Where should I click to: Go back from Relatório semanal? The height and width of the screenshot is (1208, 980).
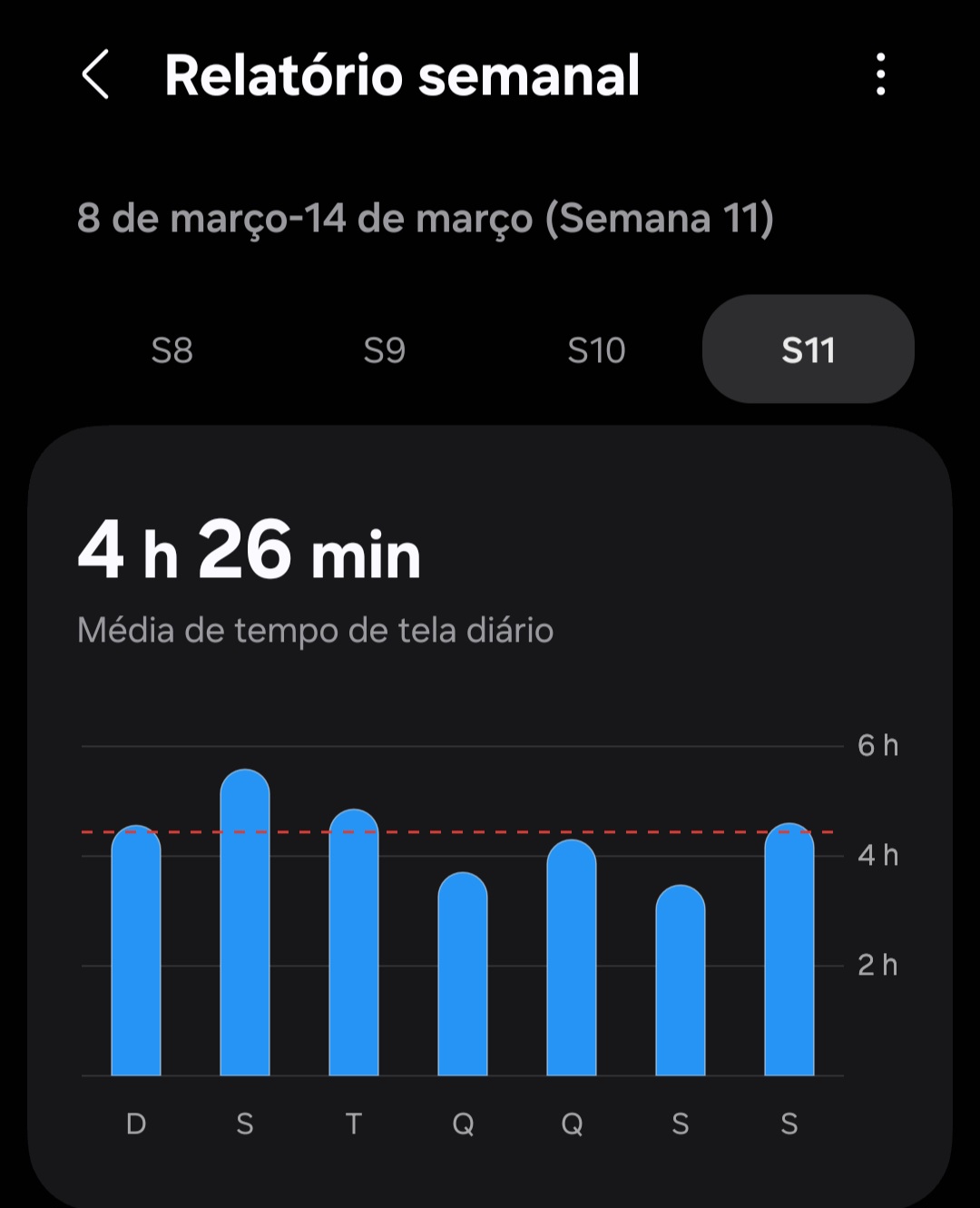click(95, 74)
